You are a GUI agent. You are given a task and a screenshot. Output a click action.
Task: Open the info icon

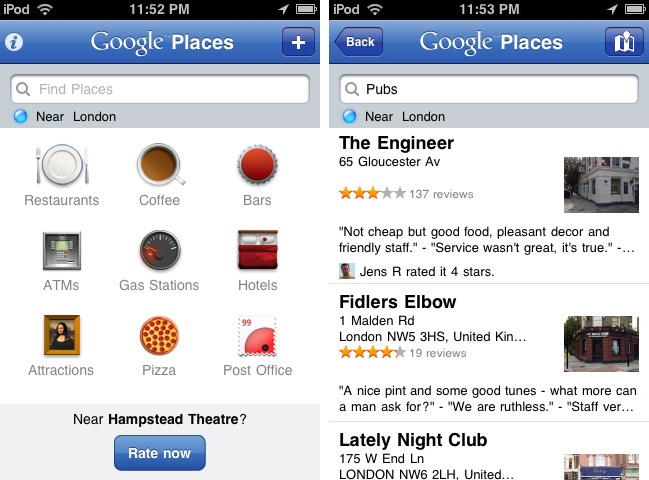click(x=15, y=43)
